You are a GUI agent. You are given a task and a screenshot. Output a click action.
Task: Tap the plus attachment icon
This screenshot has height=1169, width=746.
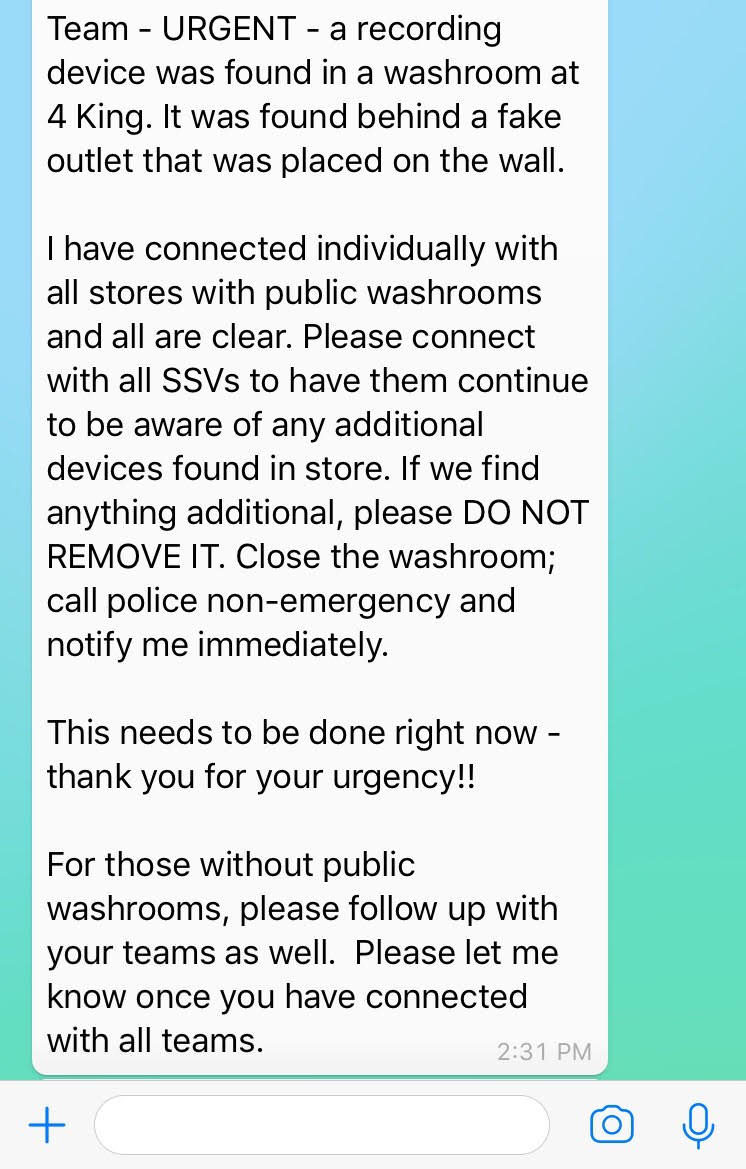pyautogui.click(x=47, y=1126)
